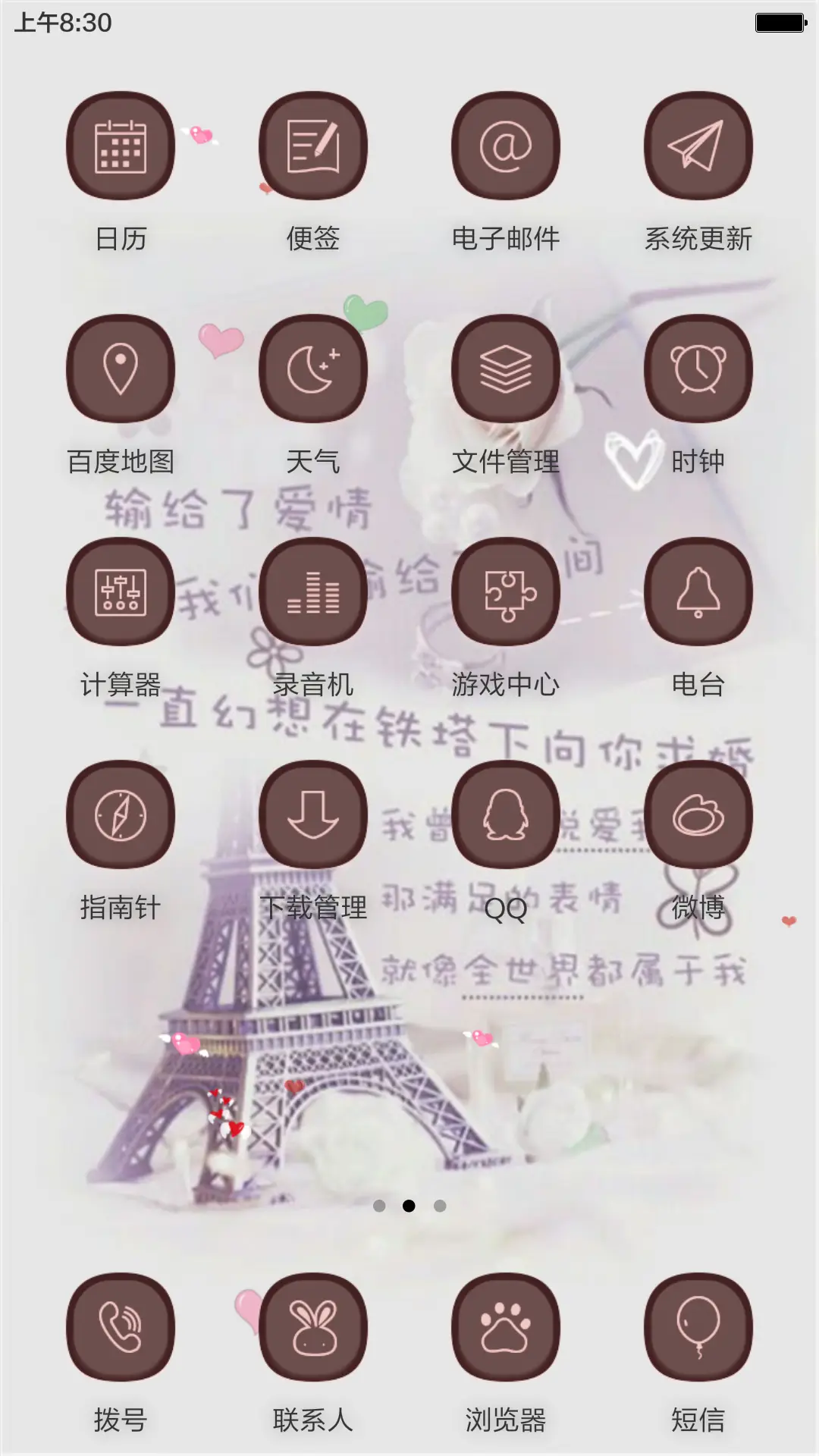Open the 日历 calendar app
This screenshot has width=819, height=1456.
120,148
